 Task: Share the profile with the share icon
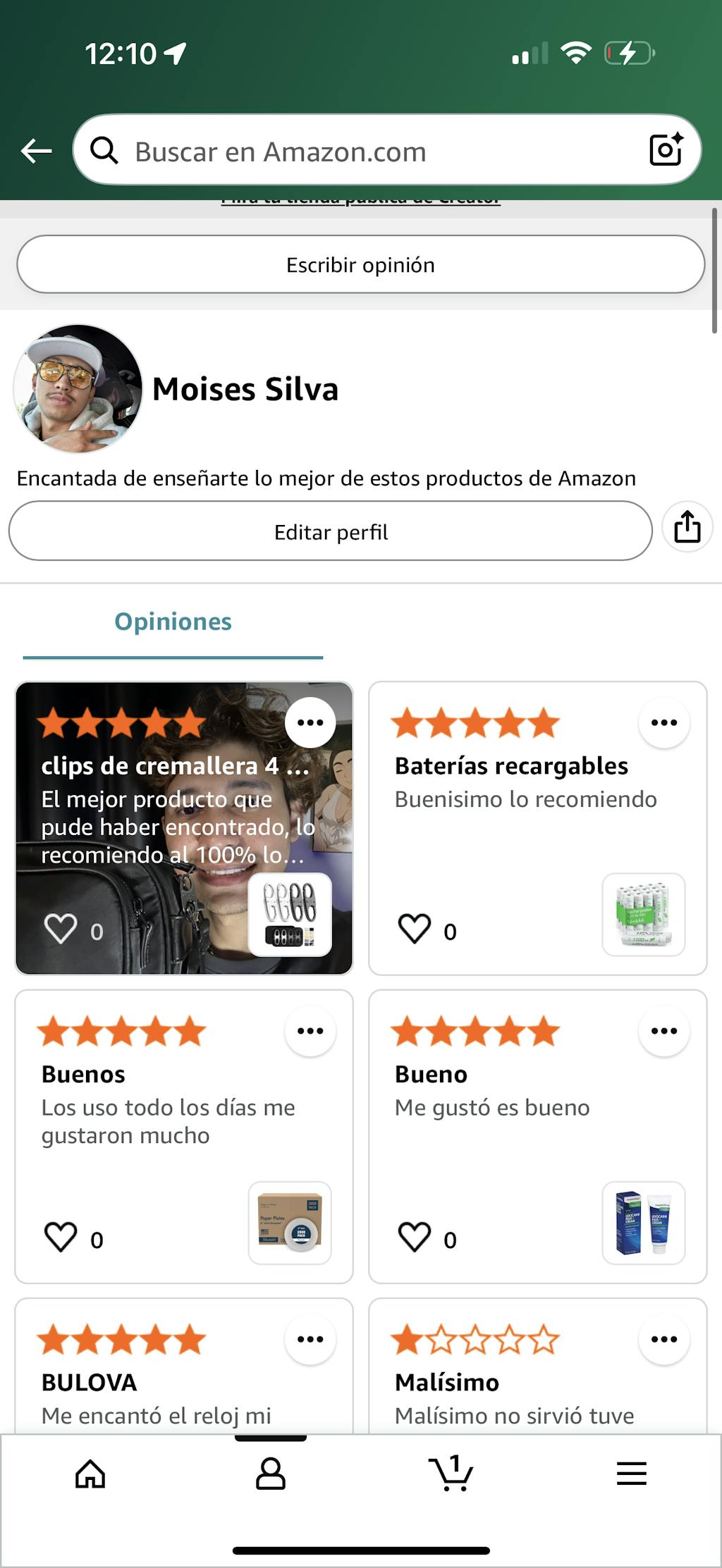click(687, 527)
